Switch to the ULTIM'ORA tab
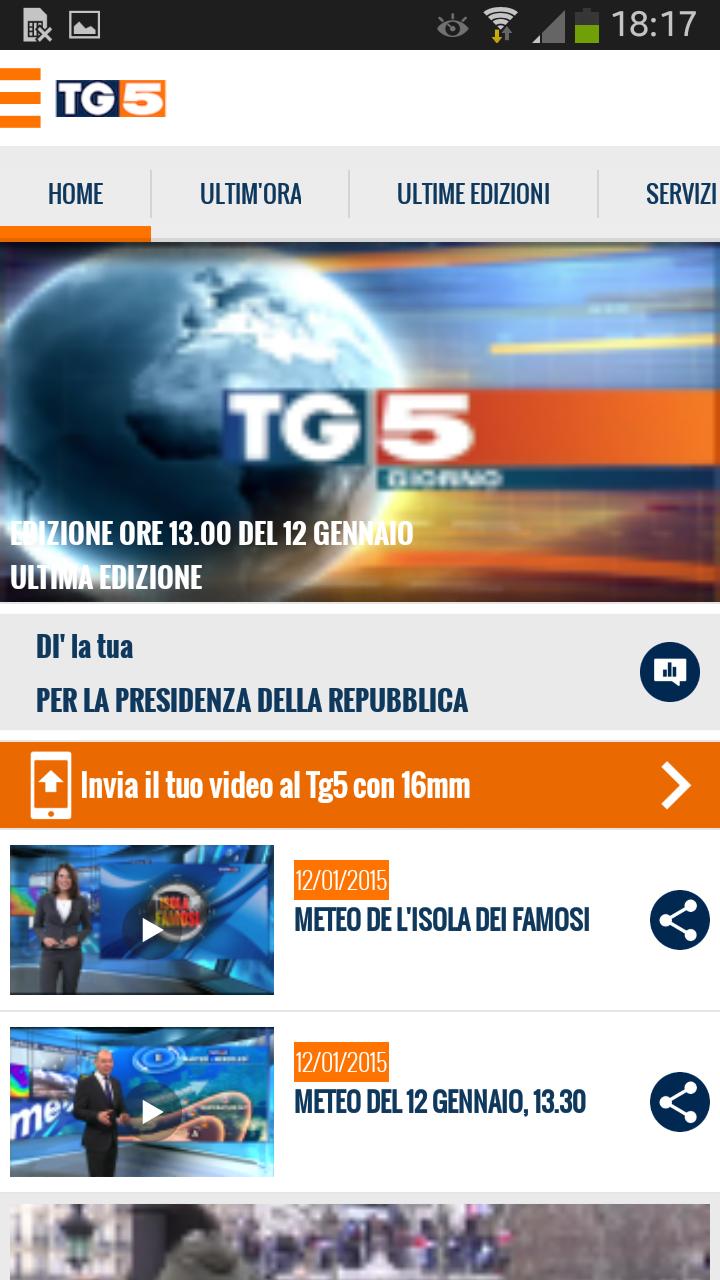The height and width of the screenshot is (1280, 720). pos(248,195)
